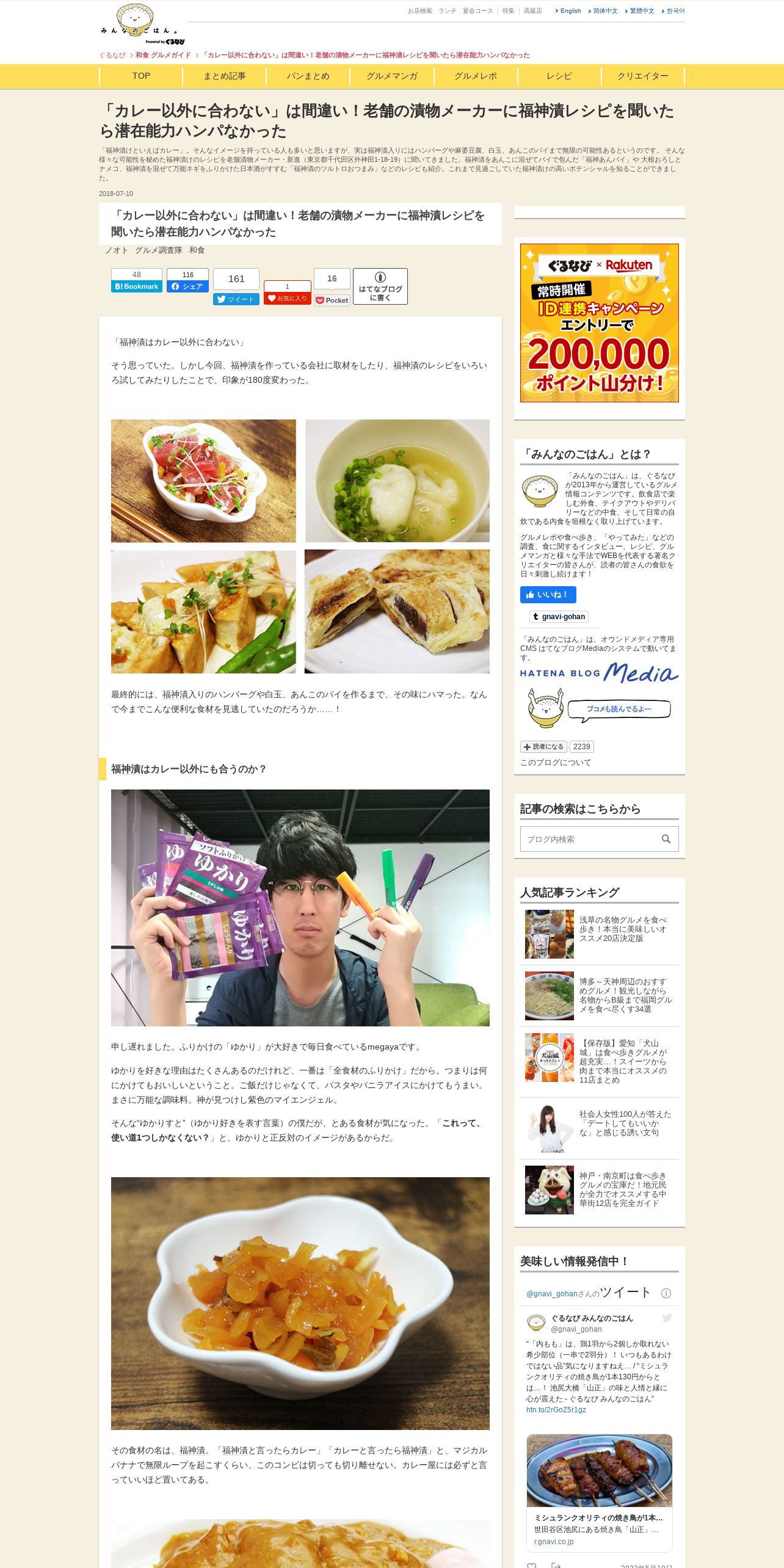Open the グルメマンガ tab
Image resolution: width=784 pixels, height=1568 pixels.
[x=392, y=76]
